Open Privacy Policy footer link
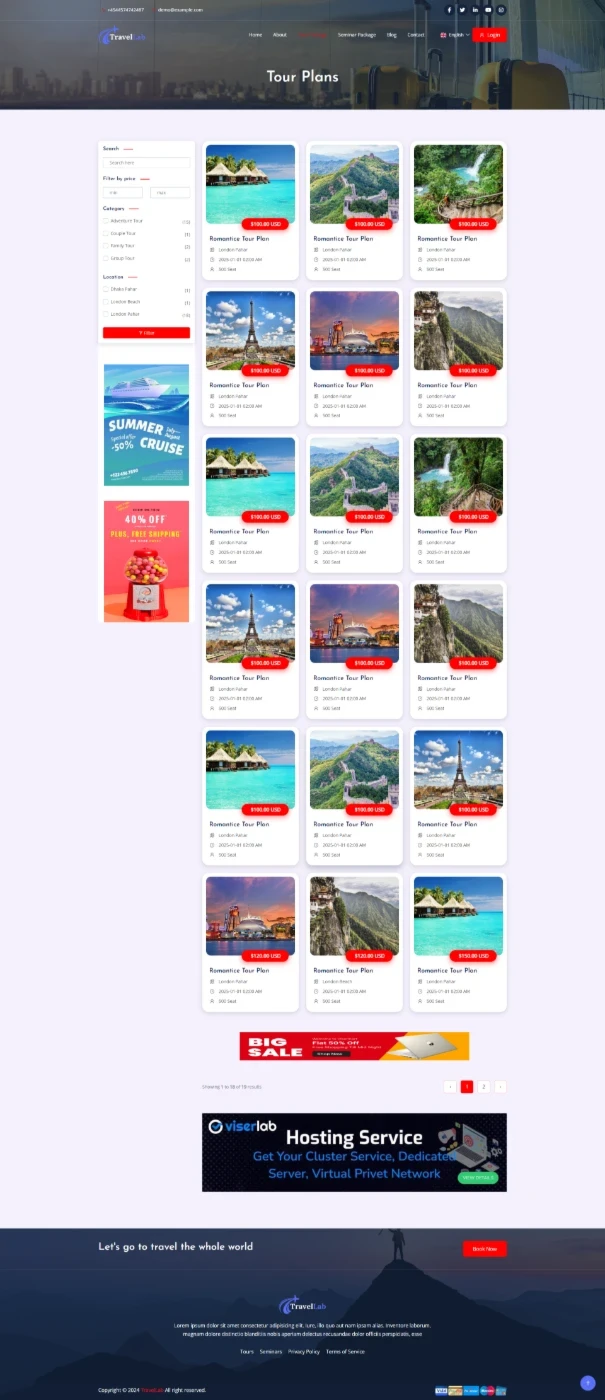 pyautogui.click(x=304, y=1351)
